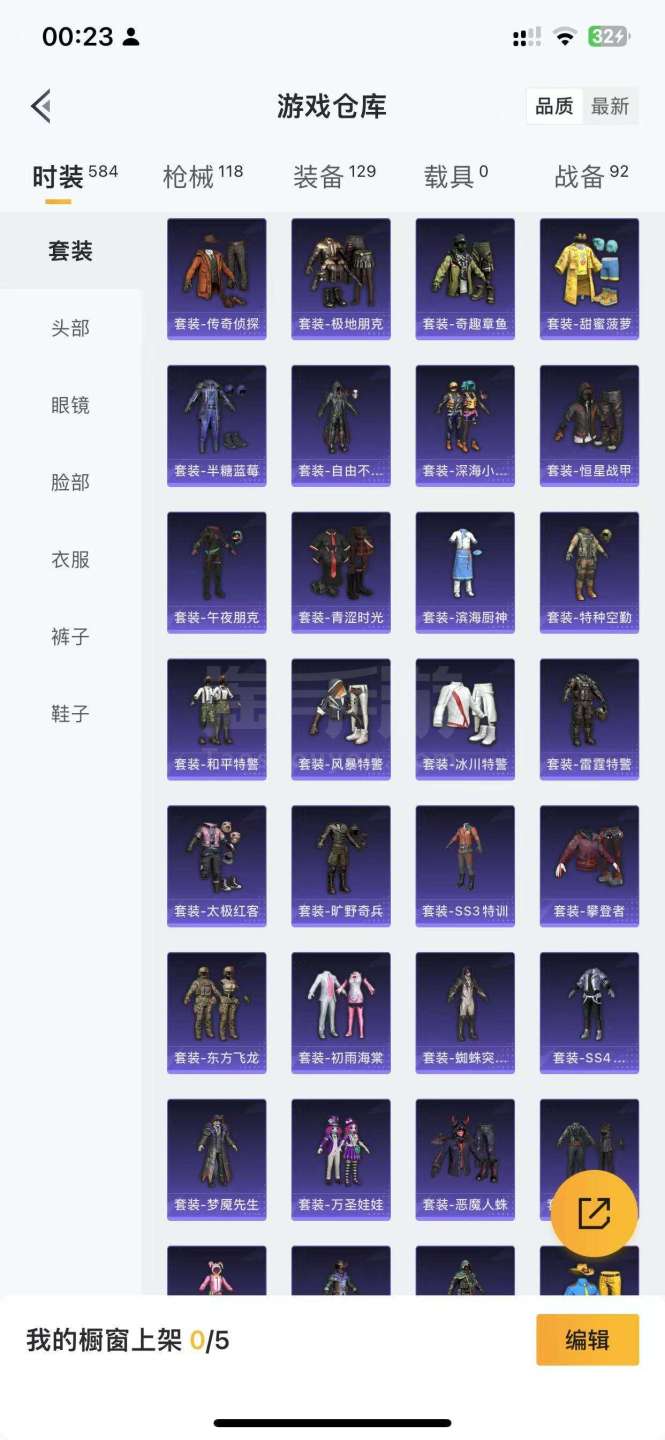Tap the 编辑 button

click(x=587, y=1340)
